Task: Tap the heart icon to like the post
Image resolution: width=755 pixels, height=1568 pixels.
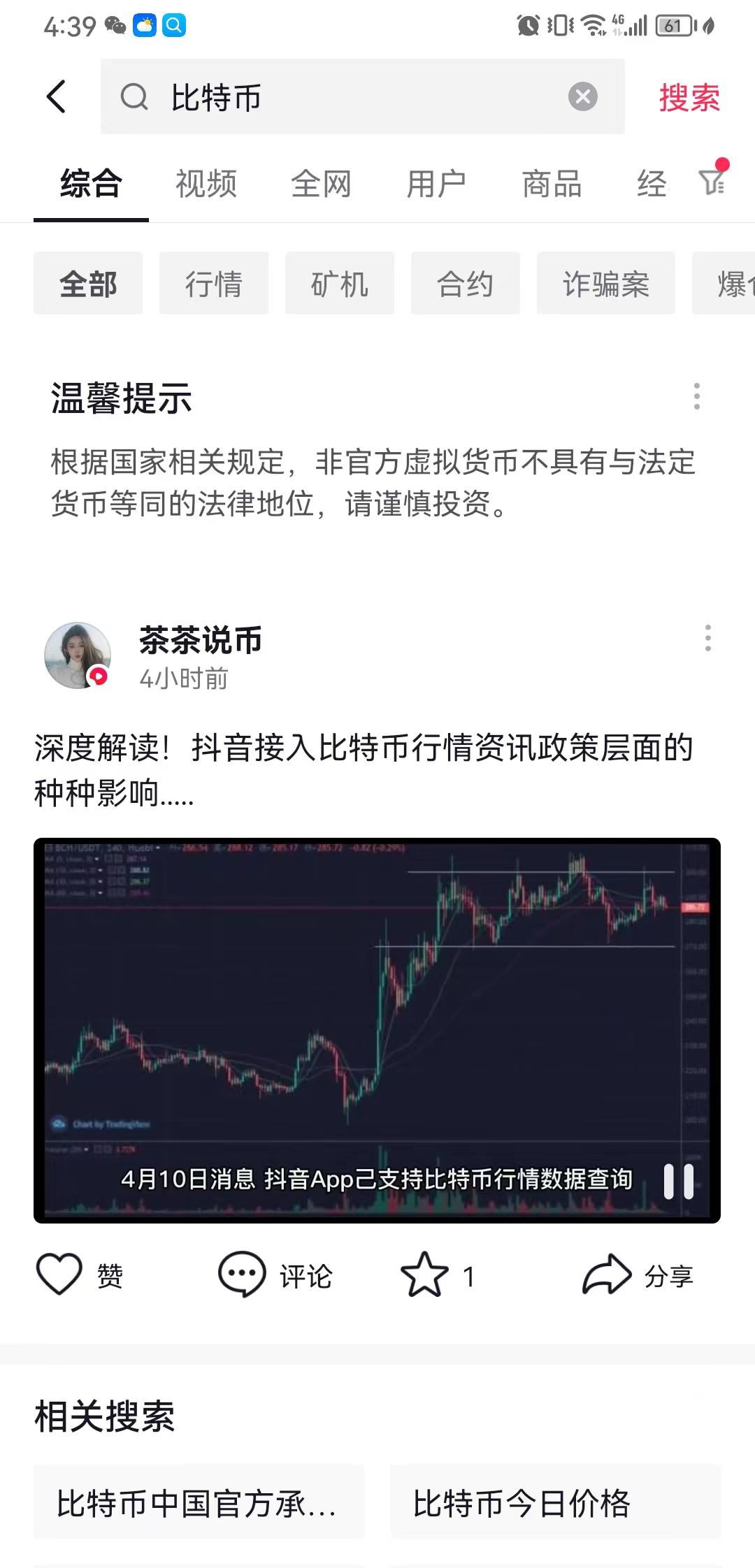Action: point(60,1275)
